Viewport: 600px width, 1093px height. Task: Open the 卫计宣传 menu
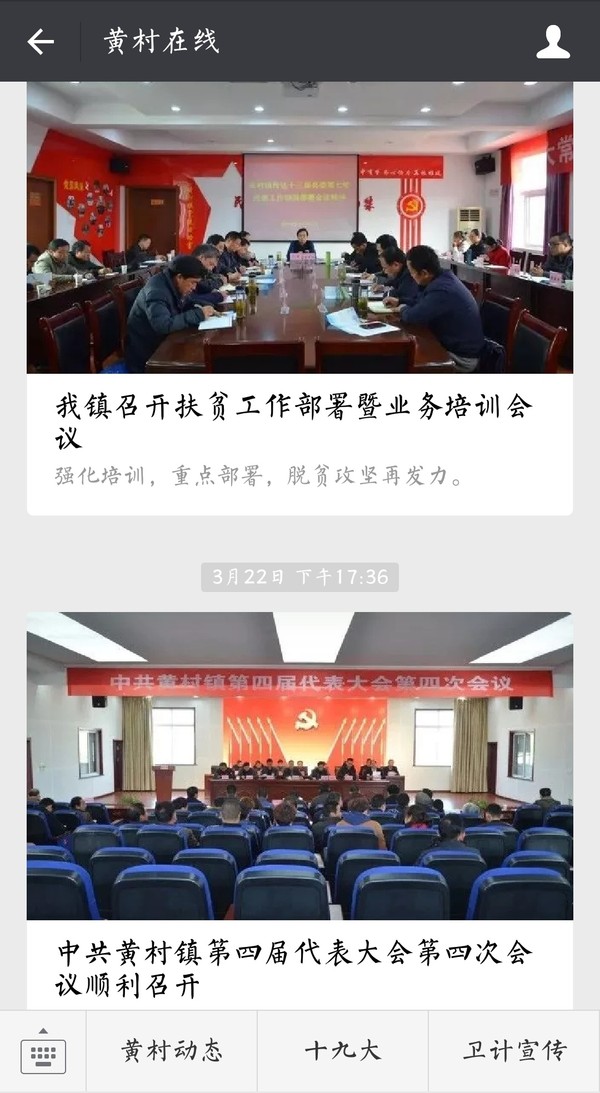(514, 1052)
